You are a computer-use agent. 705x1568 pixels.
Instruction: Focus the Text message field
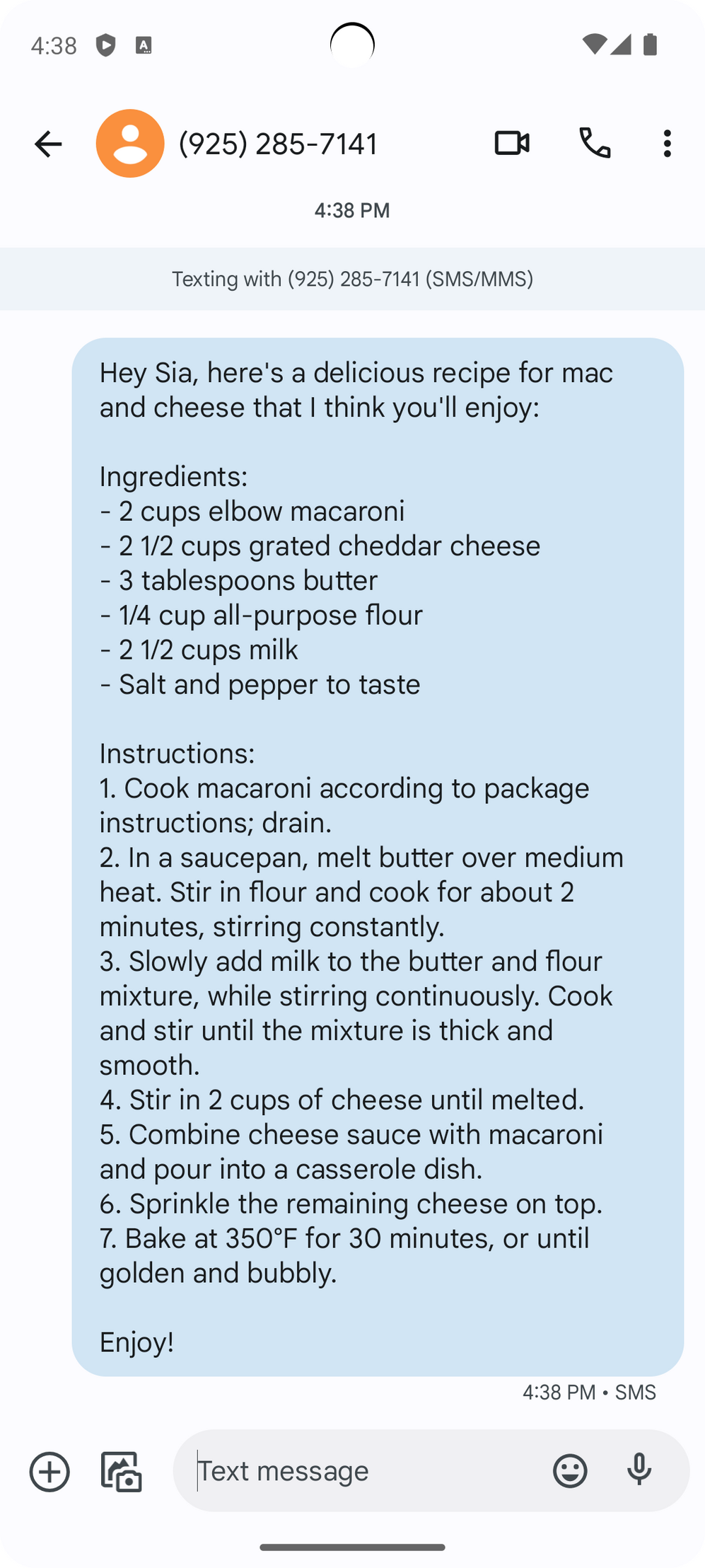click(361, 1471)
